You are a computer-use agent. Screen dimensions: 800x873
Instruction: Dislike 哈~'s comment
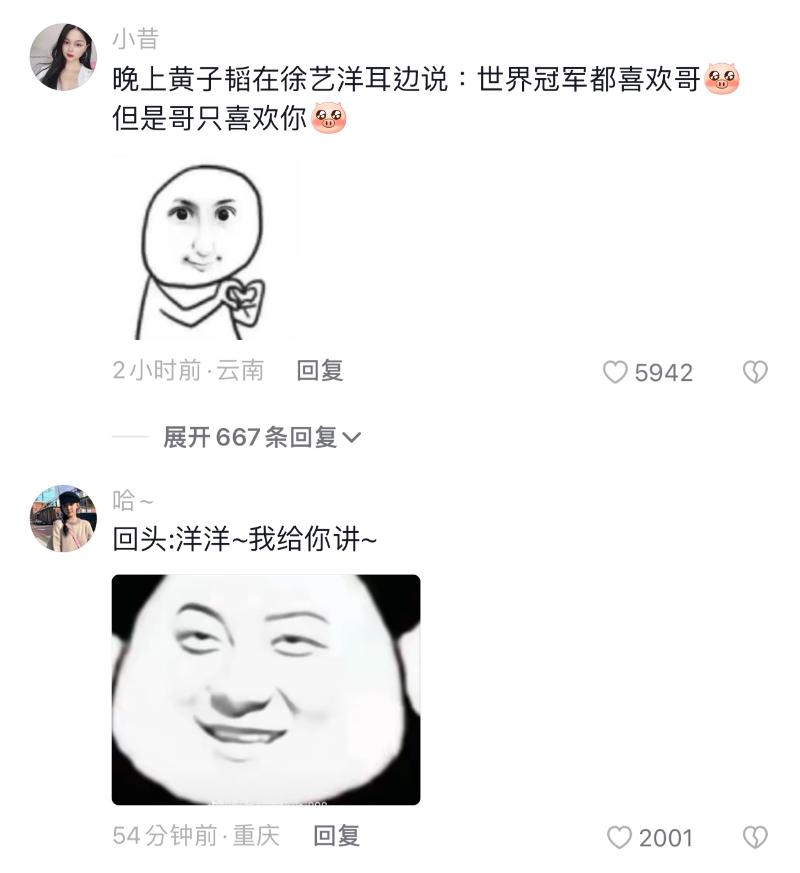click(x=755, y=838)
